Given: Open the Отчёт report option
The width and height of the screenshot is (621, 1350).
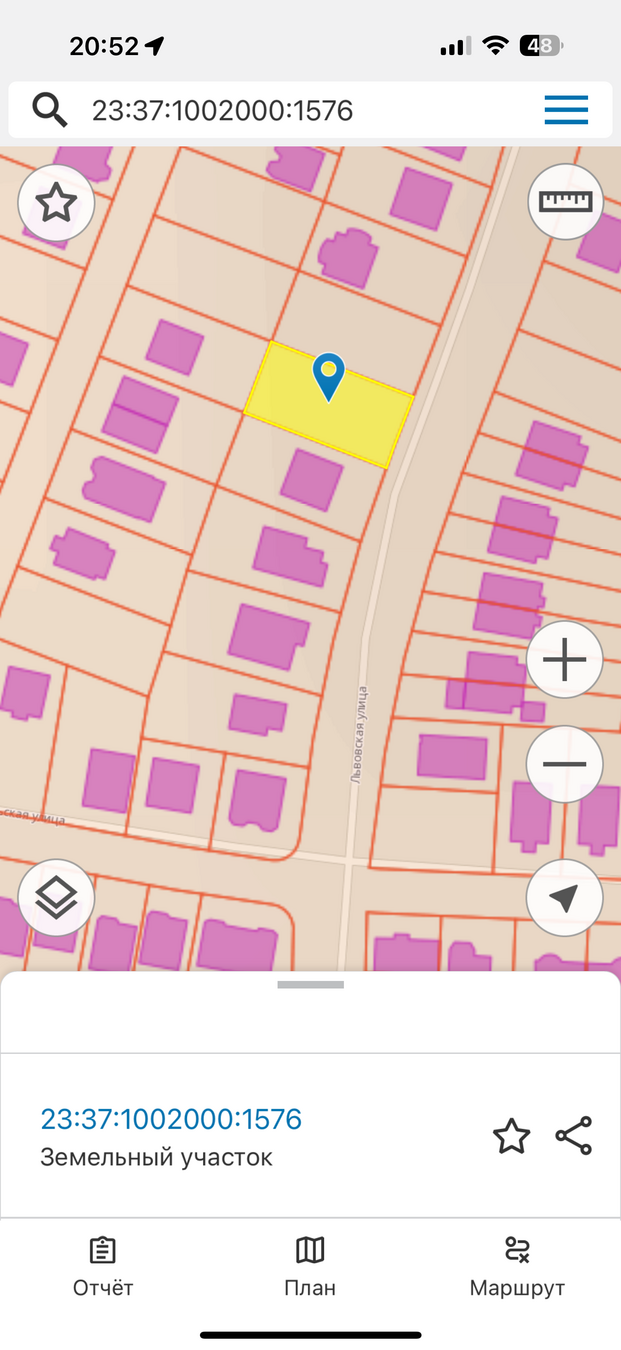Looking at the screenshot, I should 103,1266.
